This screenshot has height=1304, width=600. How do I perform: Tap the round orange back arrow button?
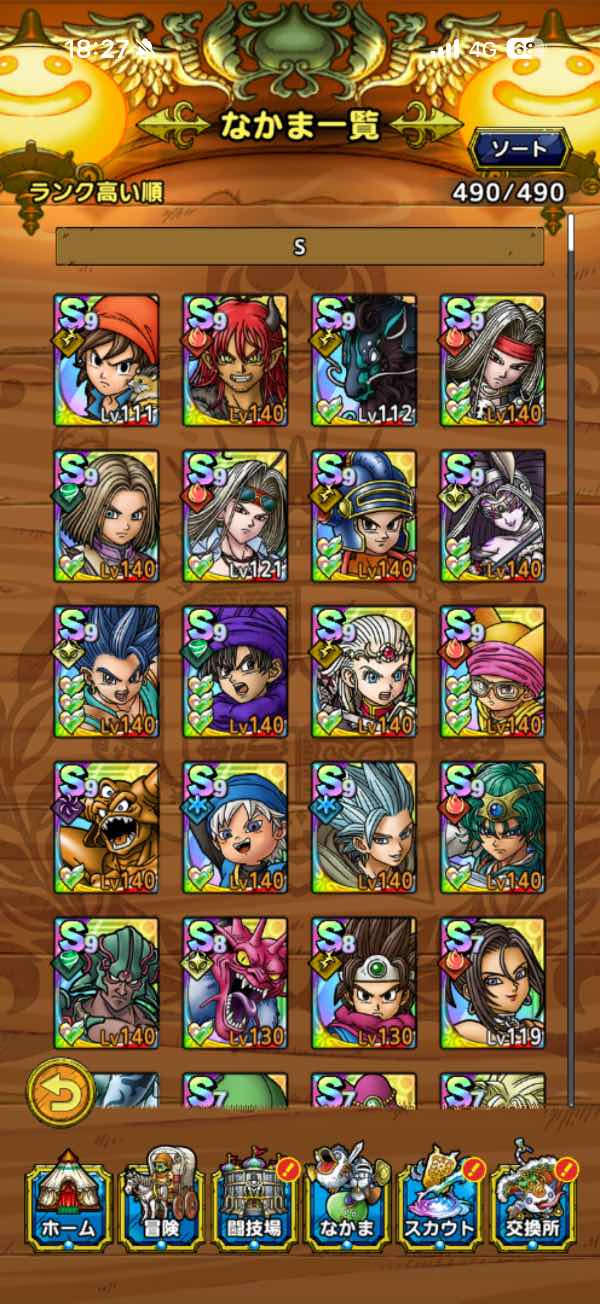click(x=60, y=1093)
